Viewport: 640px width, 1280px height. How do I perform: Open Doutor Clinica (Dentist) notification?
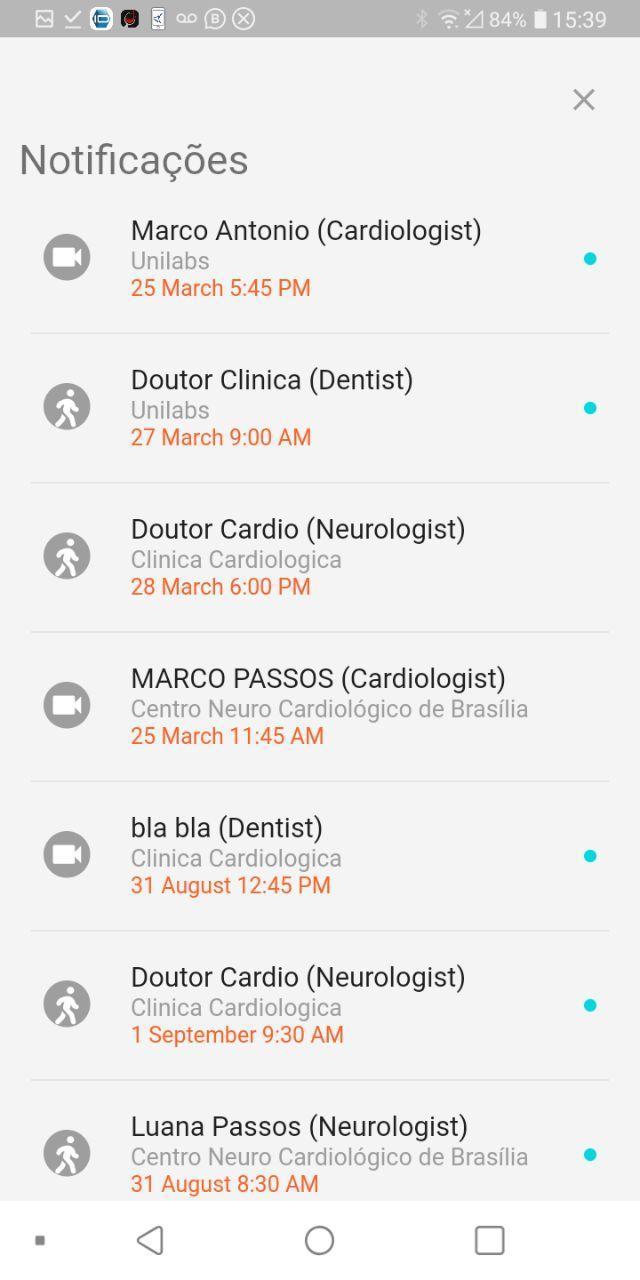point(320,408)
